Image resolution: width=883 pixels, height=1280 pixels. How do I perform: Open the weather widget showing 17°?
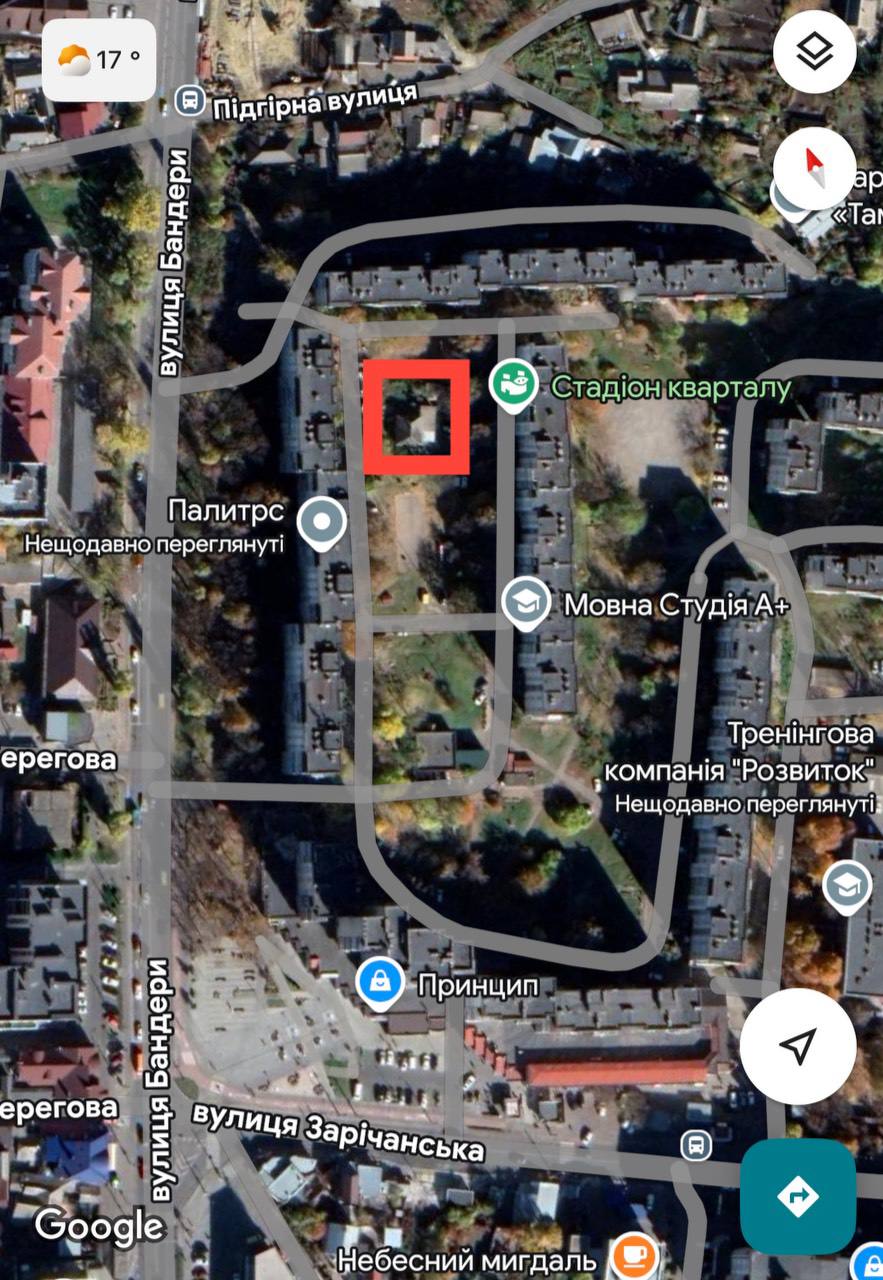[x=98, y=60]
